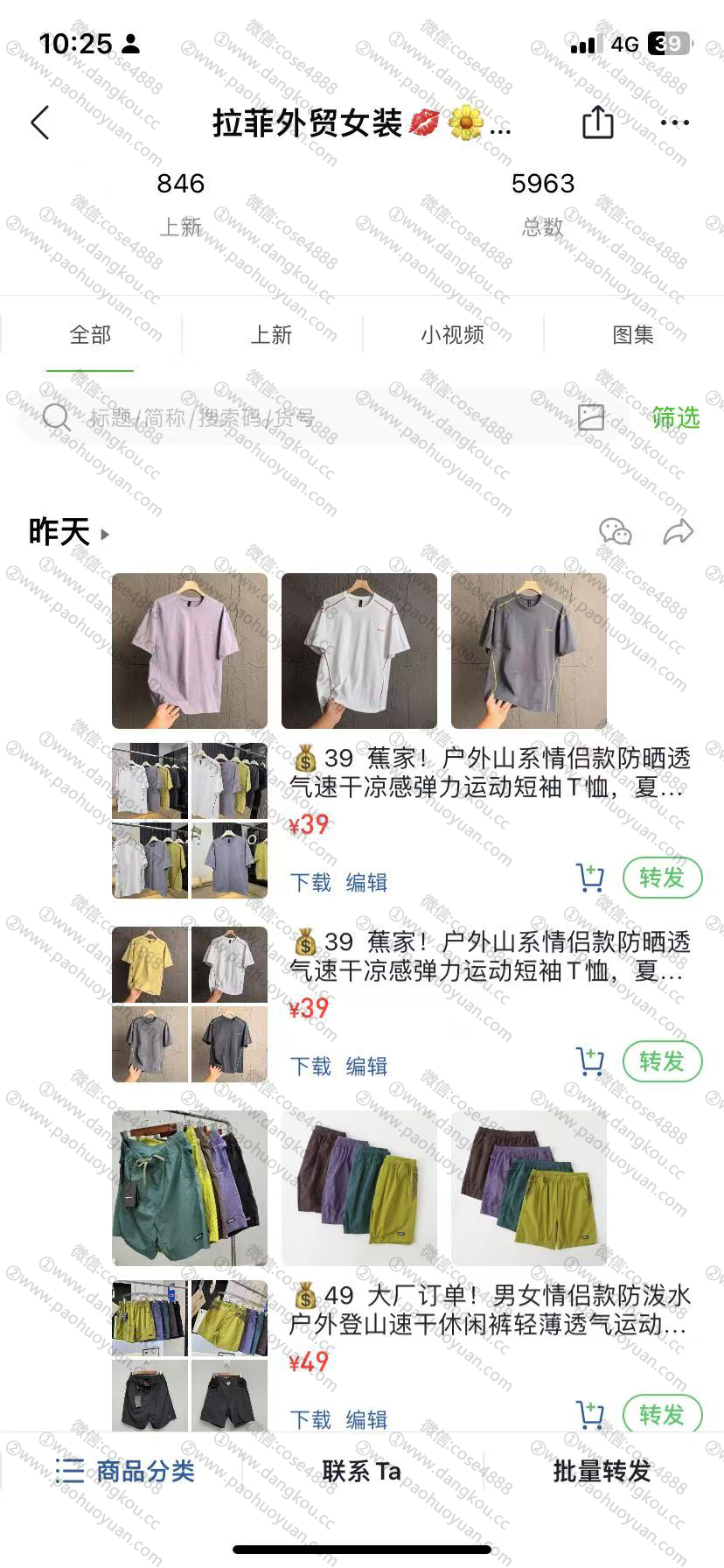Share this shop via the top share icon
Image resolution: width=724 pixels, height=1568 pixels.
597,122
